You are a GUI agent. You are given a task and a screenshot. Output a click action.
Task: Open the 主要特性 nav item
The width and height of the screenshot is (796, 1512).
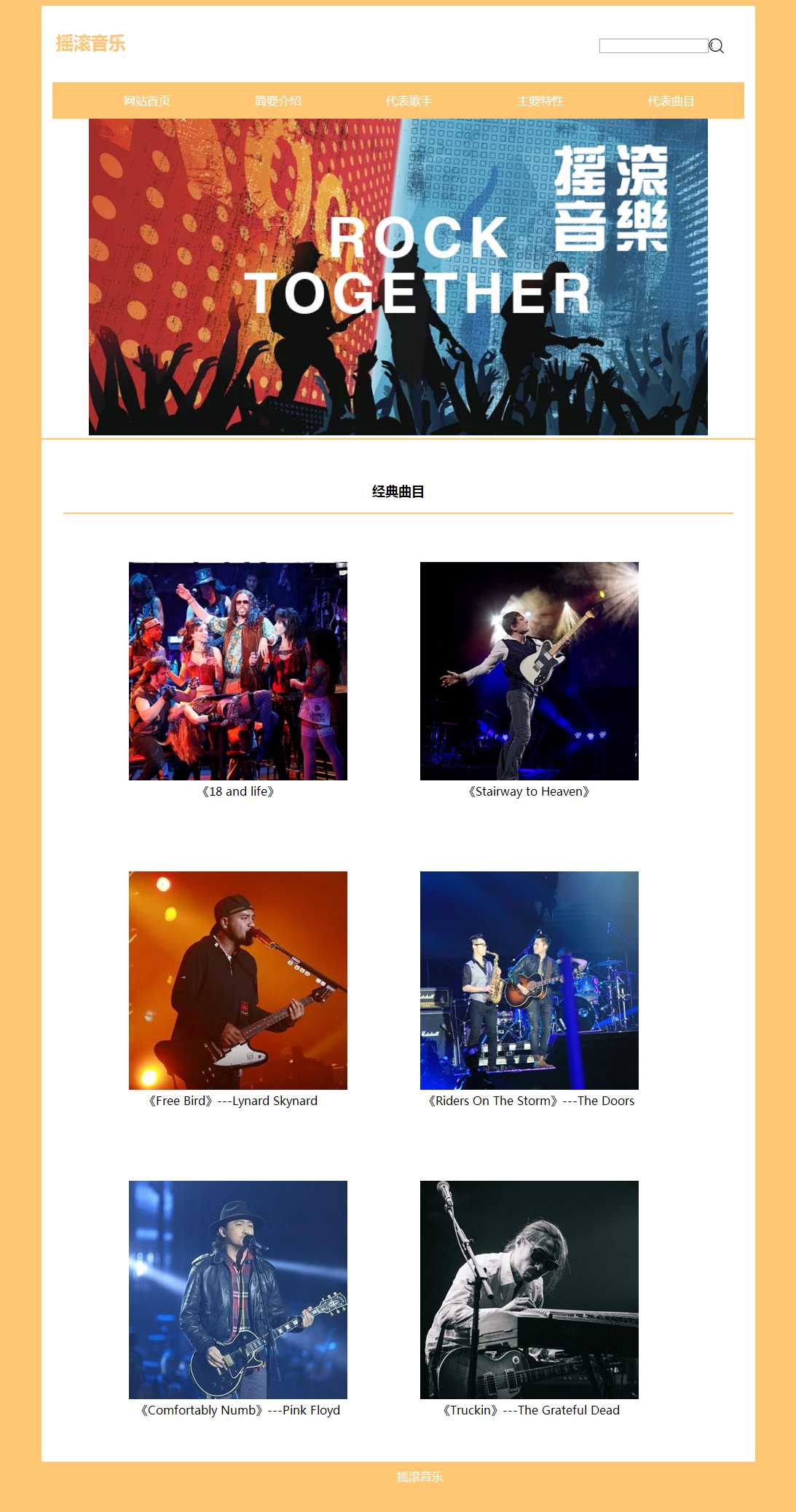540,100
